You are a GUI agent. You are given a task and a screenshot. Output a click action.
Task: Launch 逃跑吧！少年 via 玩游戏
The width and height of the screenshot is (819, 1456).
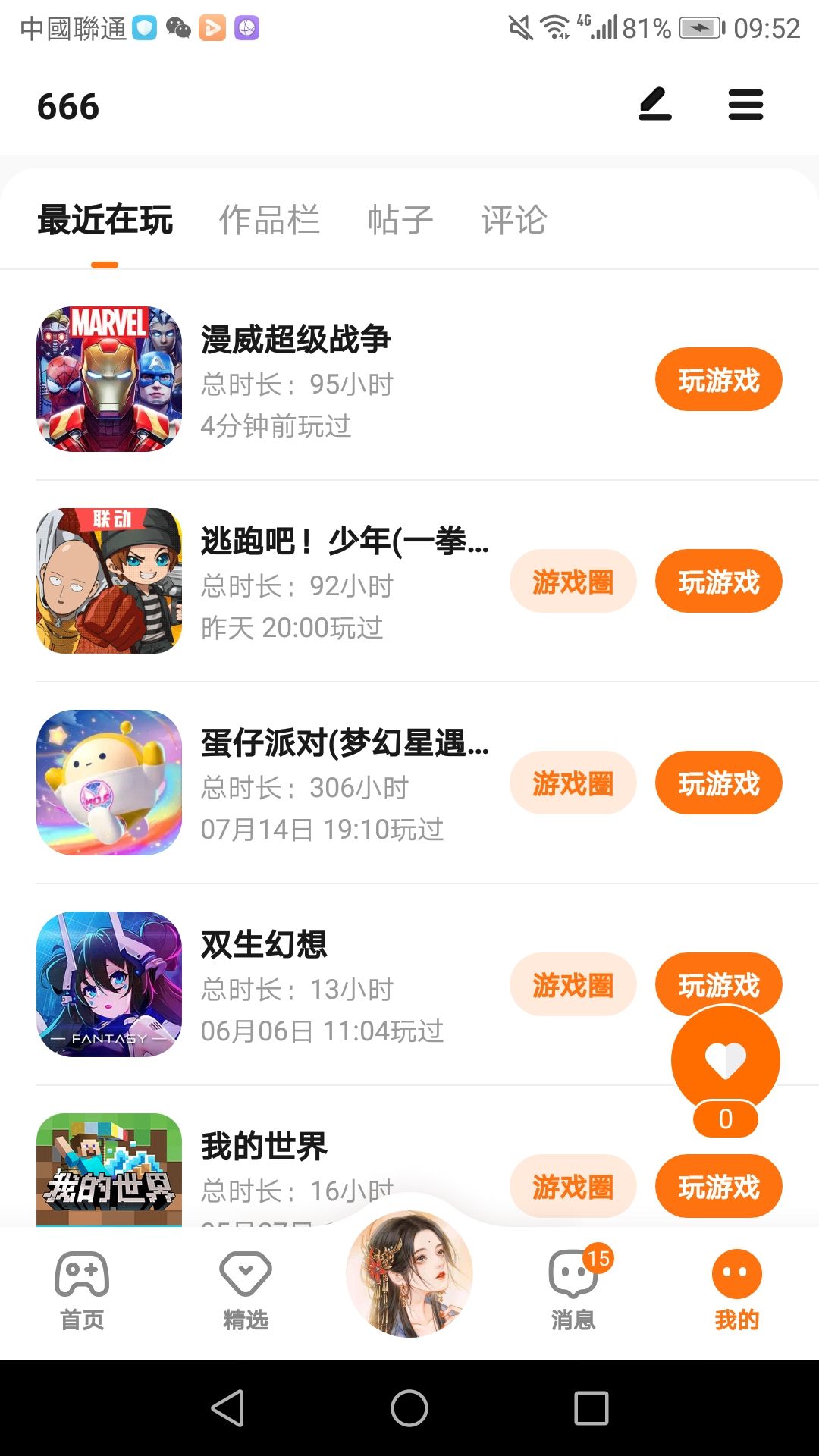pos(718,582)
